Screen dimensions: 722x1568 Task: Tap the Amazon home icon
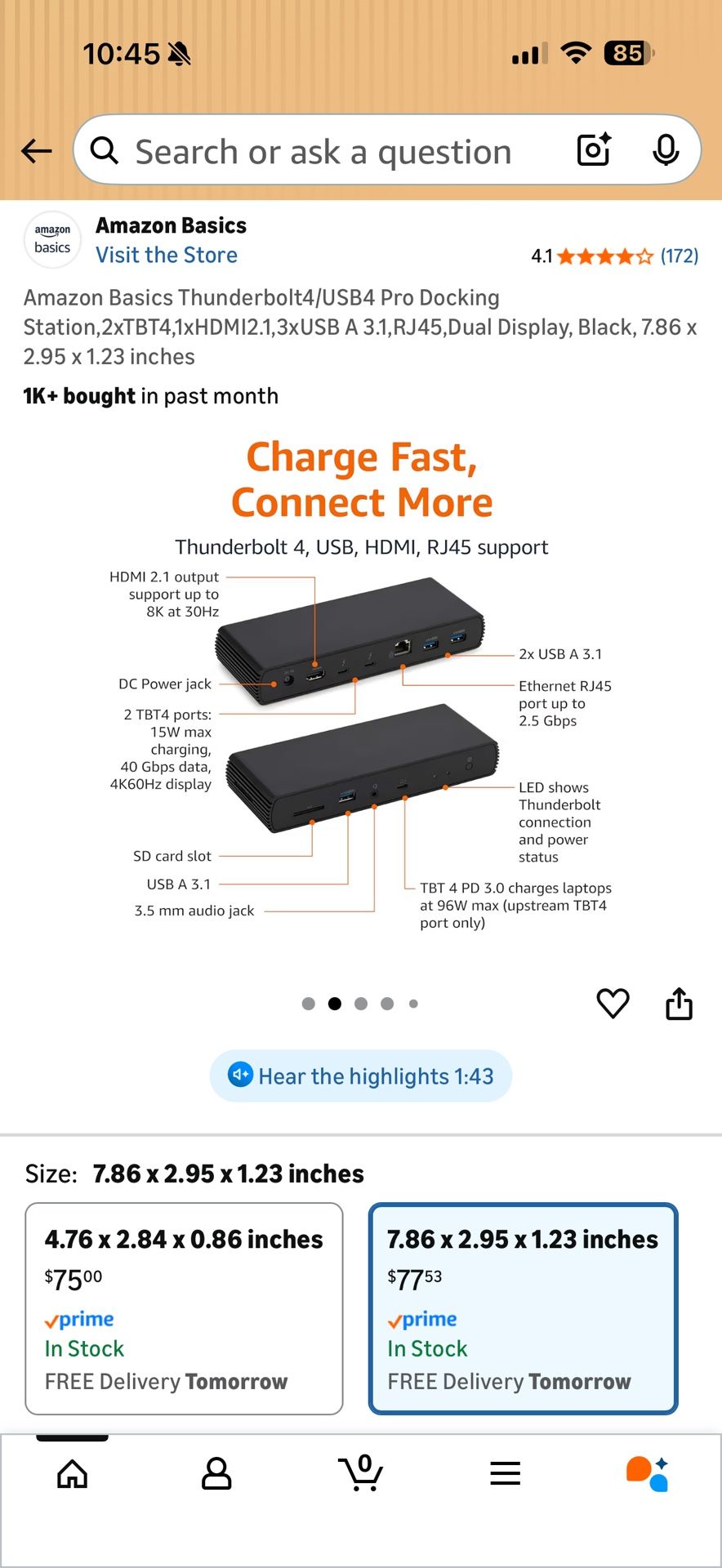pyautogui.click(x=72, y=1473)
